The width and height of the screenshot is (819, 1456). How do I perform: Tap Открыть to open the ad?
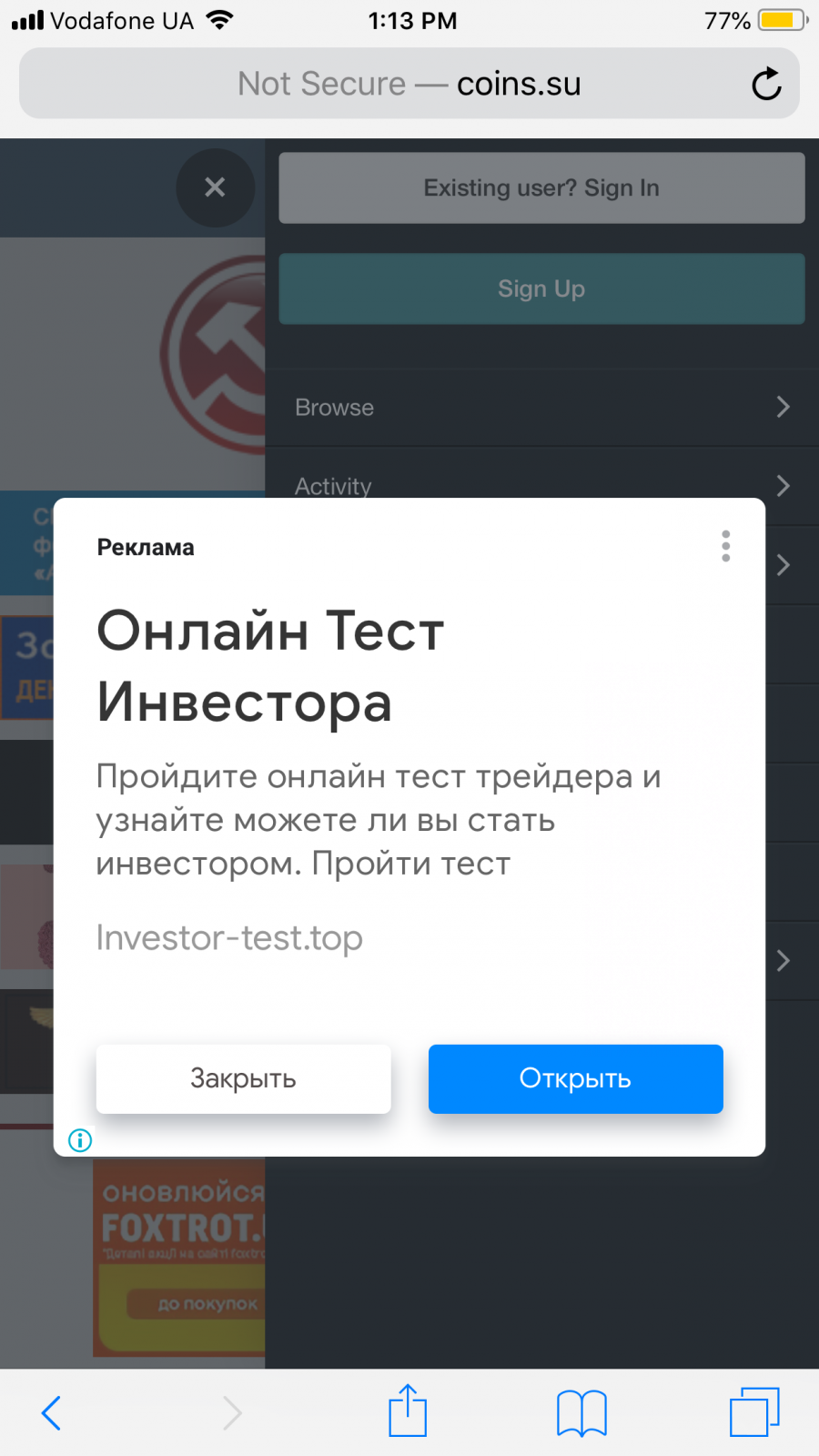575,1078
